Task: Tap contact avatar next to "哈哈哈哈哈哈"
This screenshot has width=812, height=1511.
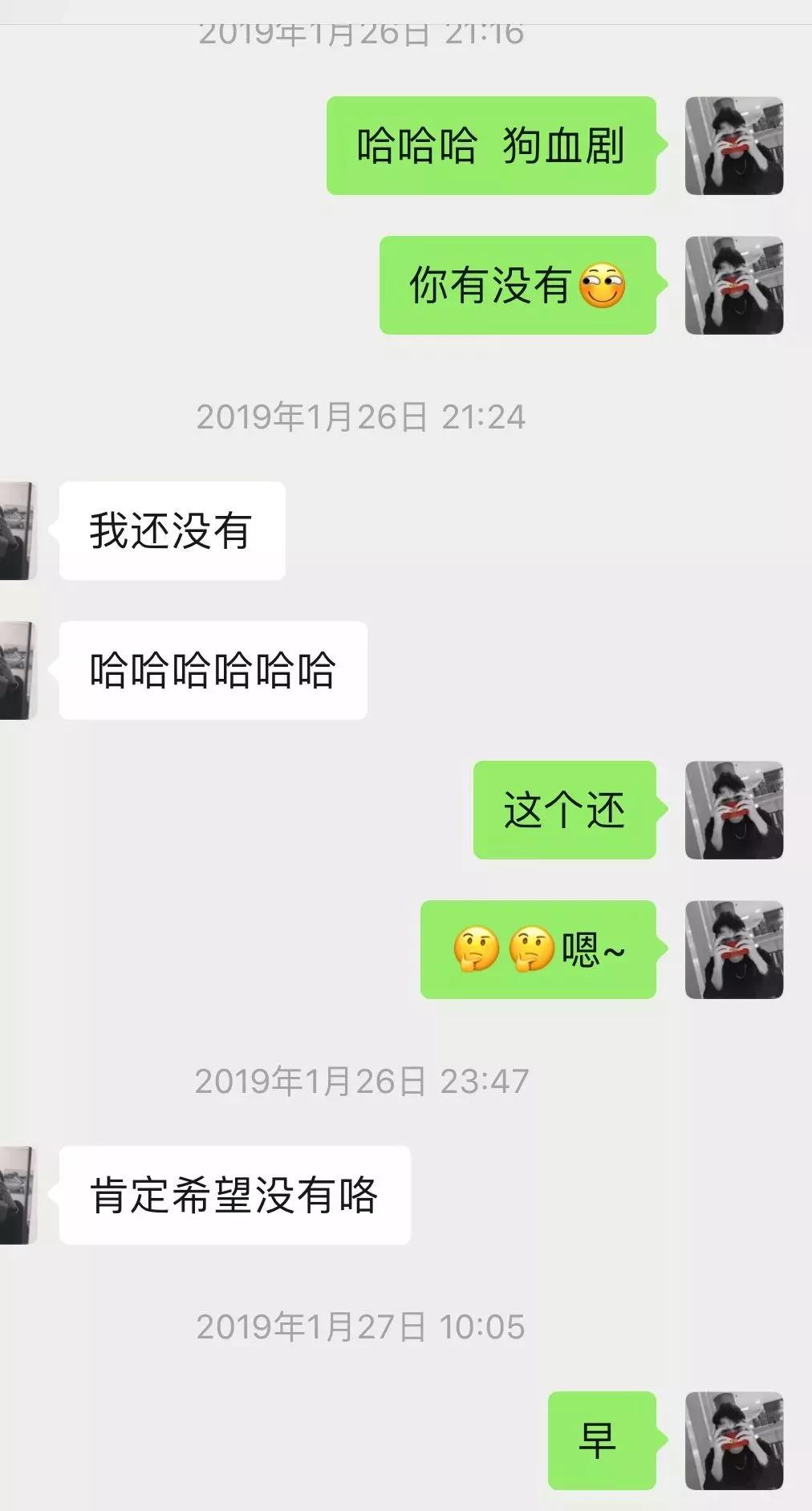Action: (x=18, y=670)
